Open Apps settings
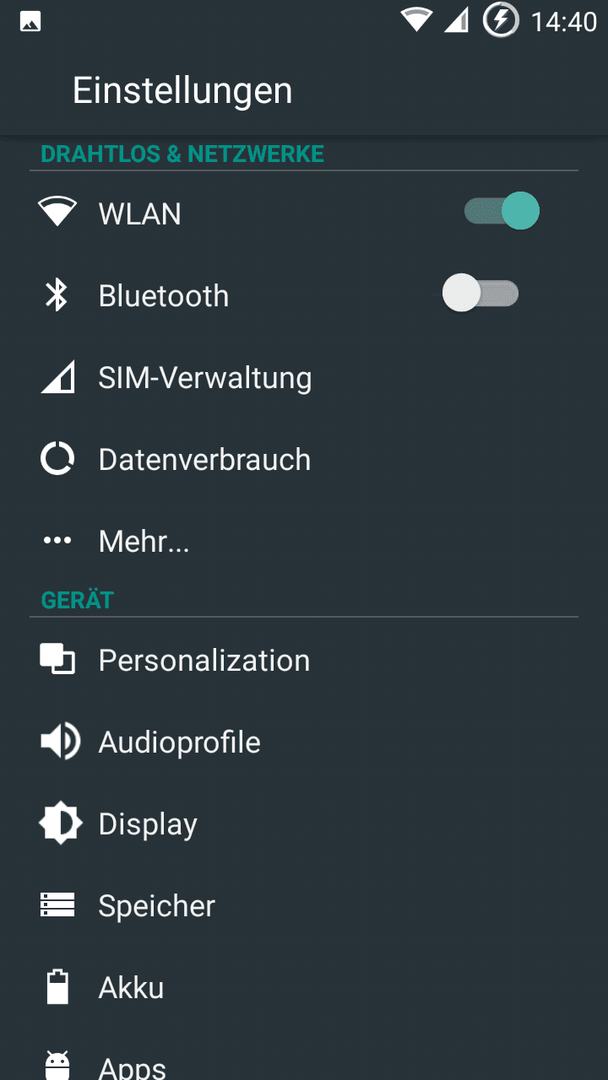This screenshot has height=1080, width=608. 304,1055
